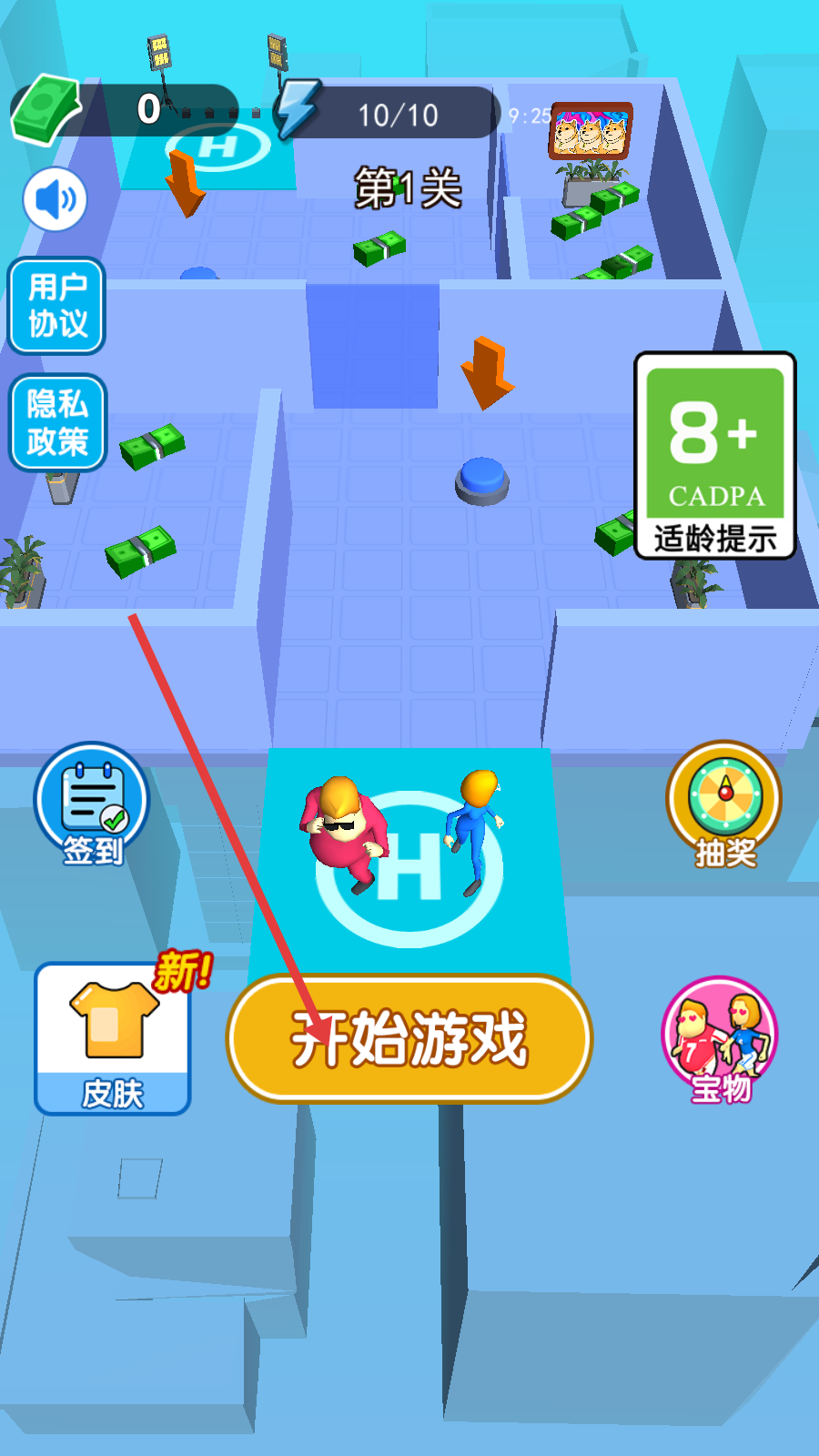The width and height of the screenshot is (819, 1456).
Task: Open the 签到 daily check-in
Action: (x=91, y=803)
